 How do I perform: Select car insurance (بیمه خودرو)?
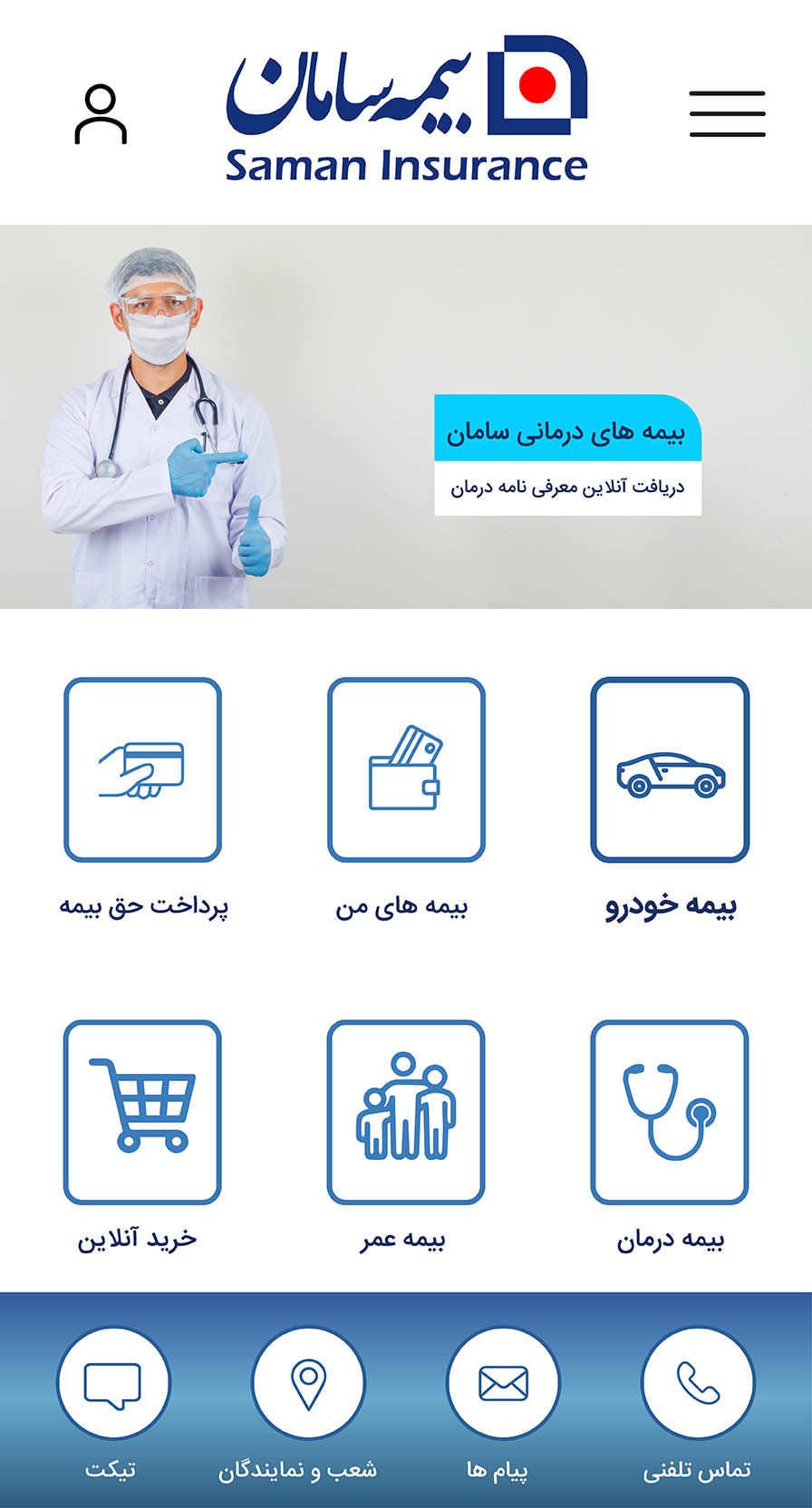pos(670,770)
